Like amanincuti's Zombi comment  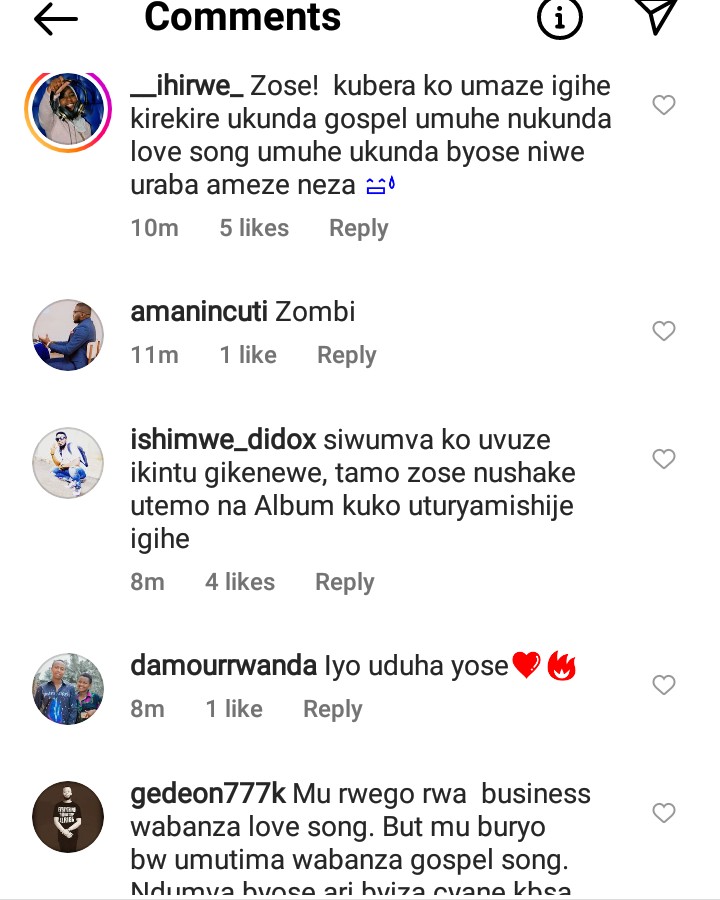pyautogui.click(x=664, y=331)
